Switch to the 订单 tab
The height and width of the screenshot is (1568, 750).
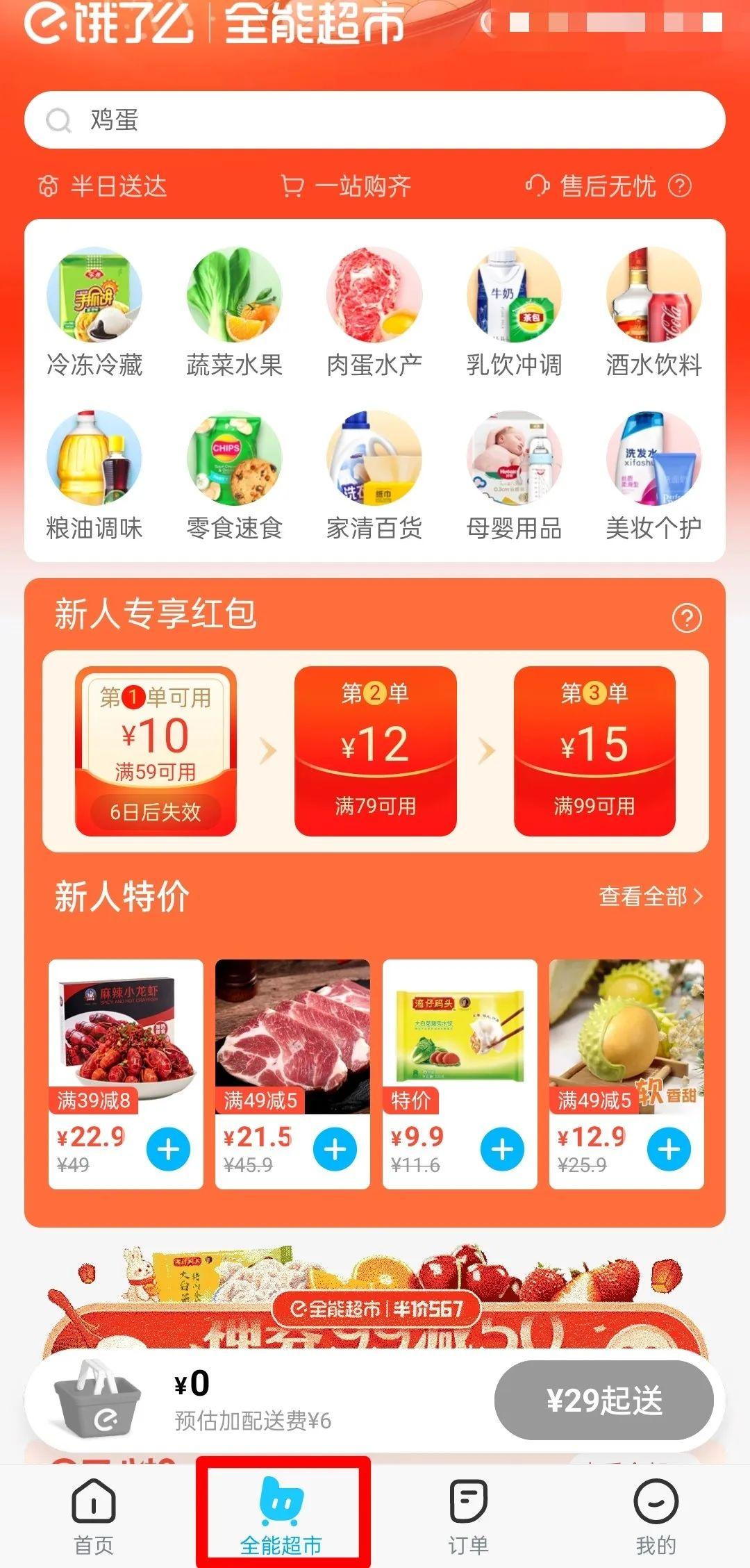(469, 1515)
